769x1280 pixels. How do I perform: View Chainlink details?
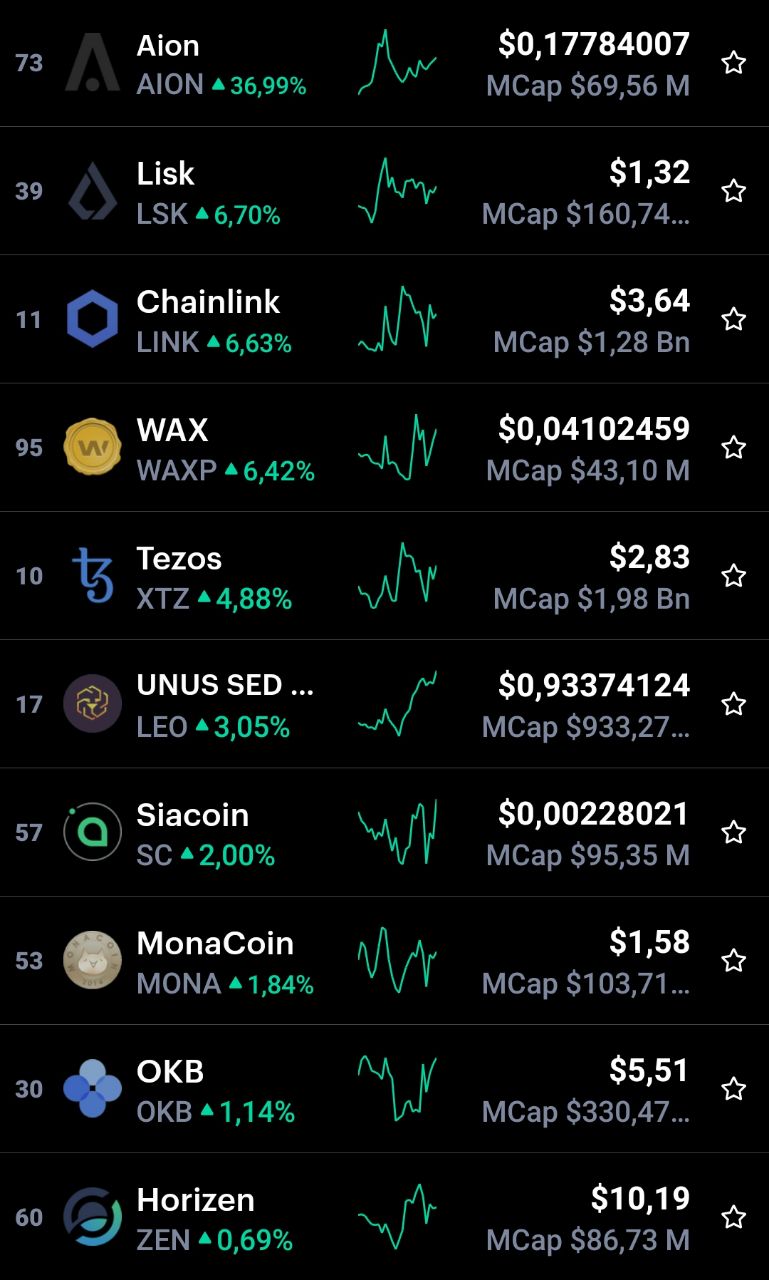pos(384,319)
